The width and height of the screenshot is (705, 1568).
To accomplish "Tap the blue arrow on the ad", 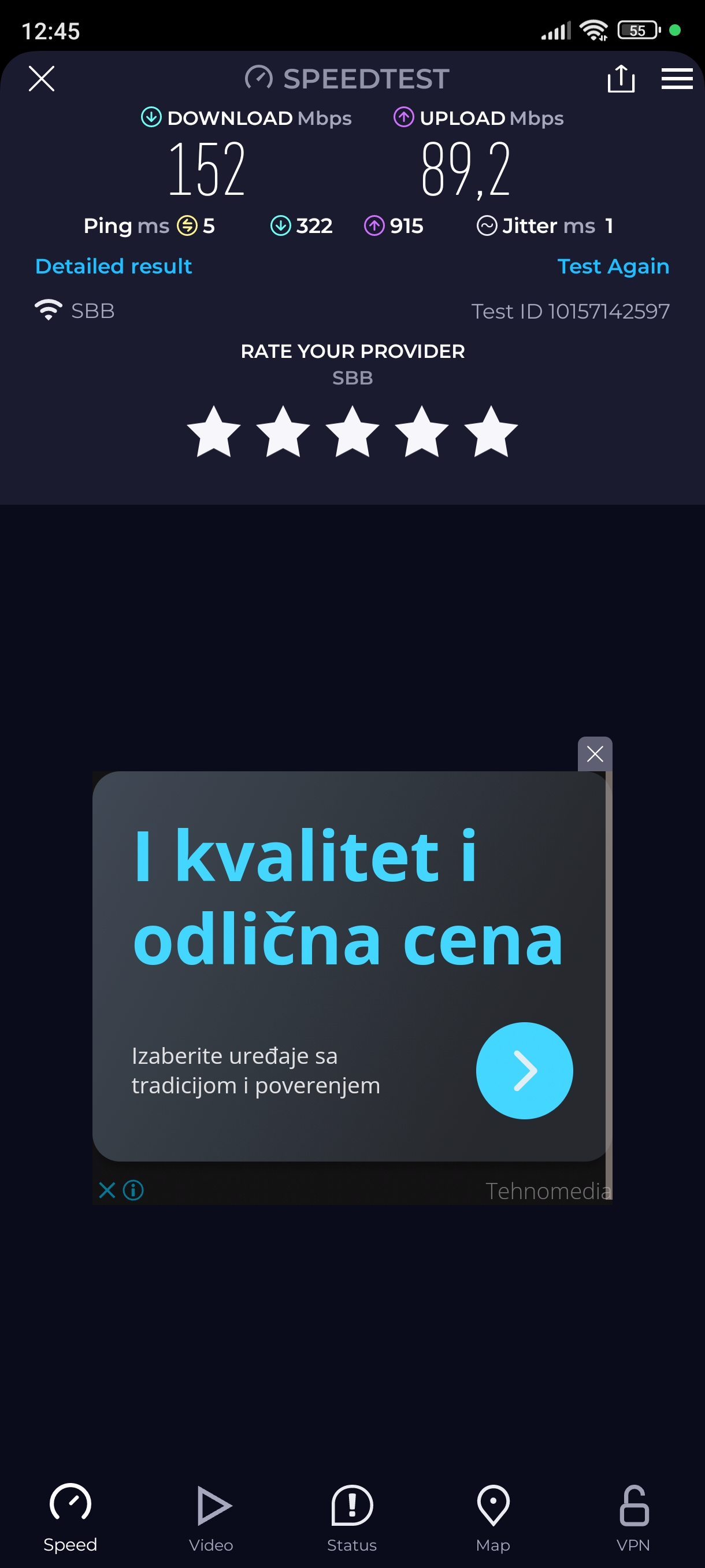I will click(x=524, y=1070).
